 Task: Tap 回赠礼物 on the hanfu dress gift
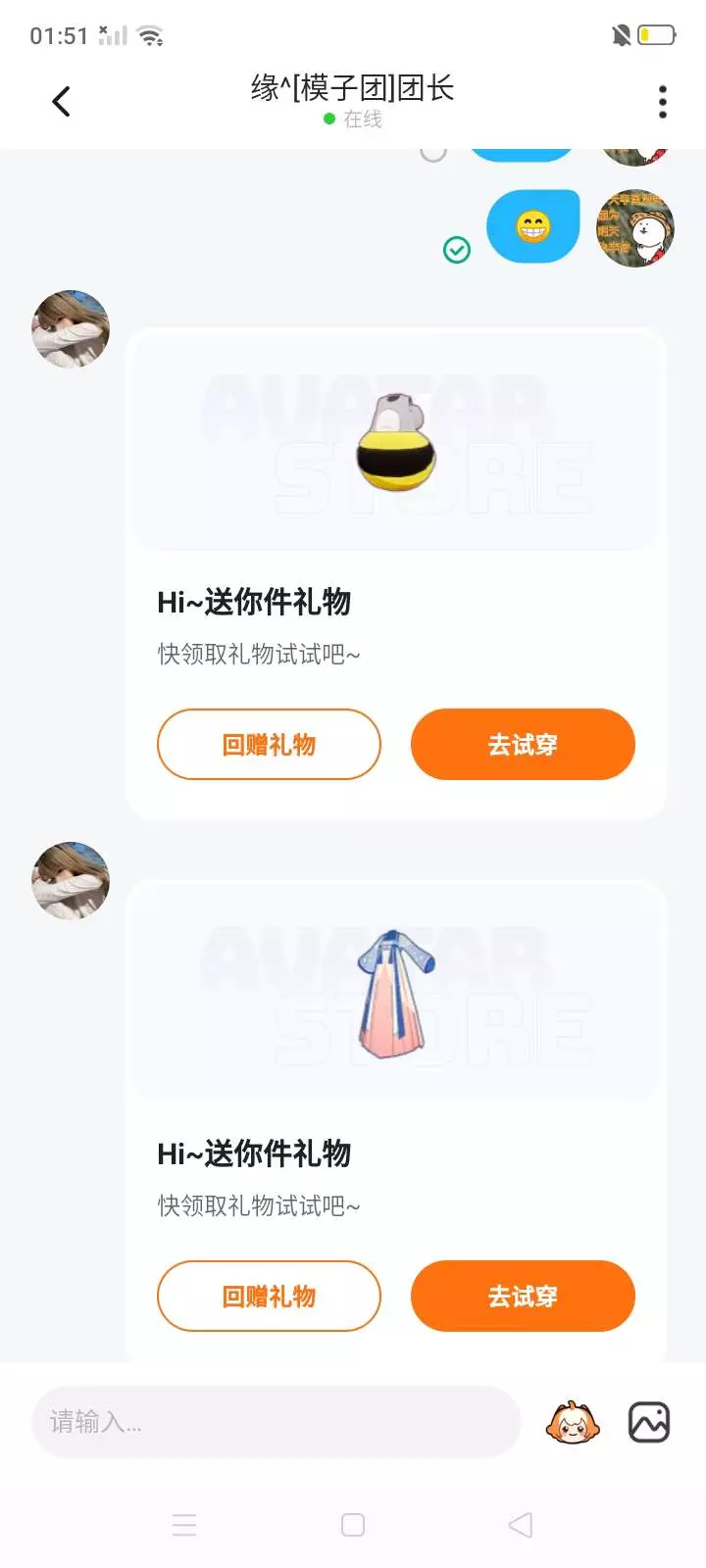(x=269, y=1297)
